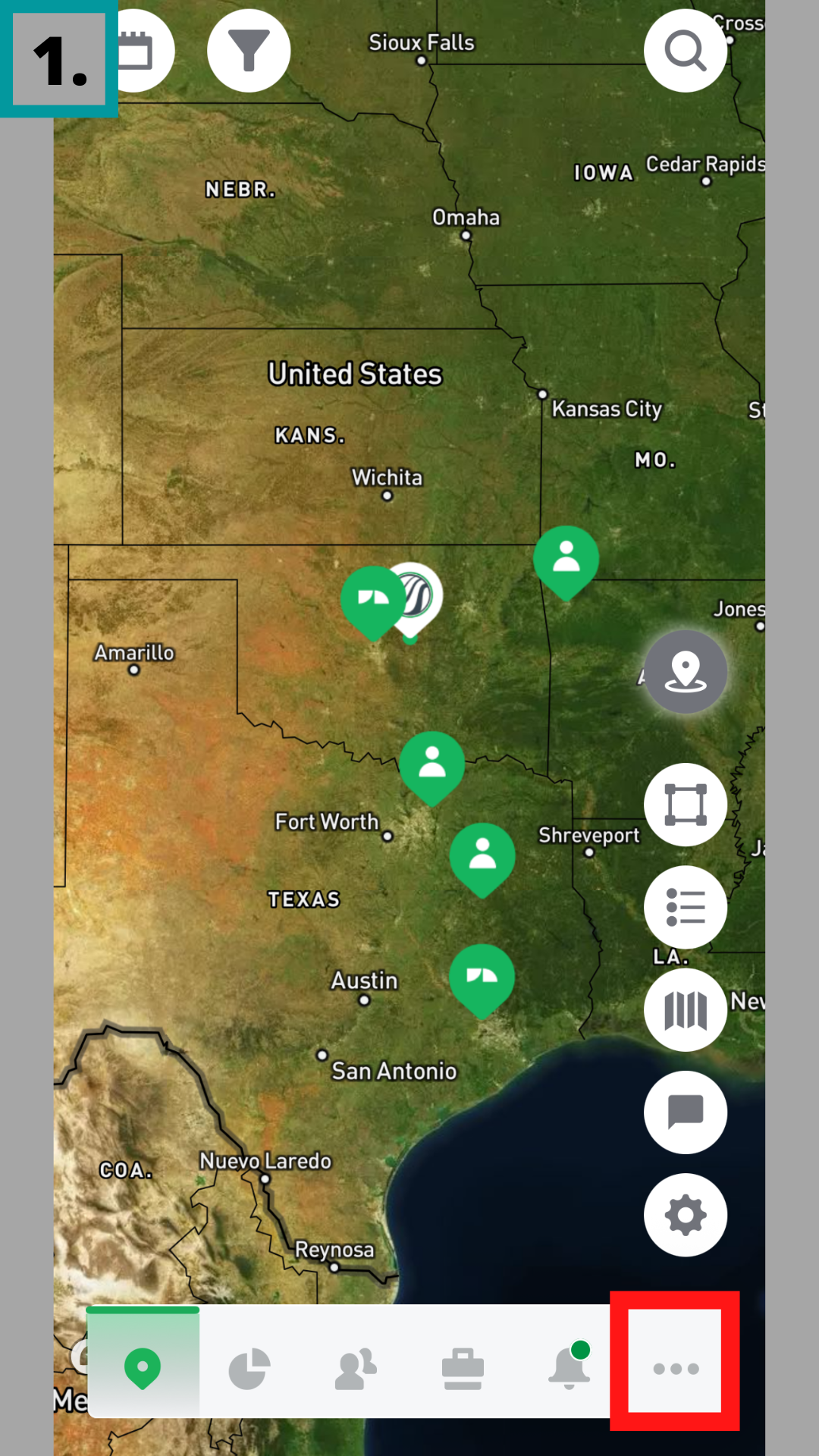Open the map search
The image size is (819, 1456).
pos(686,51)
